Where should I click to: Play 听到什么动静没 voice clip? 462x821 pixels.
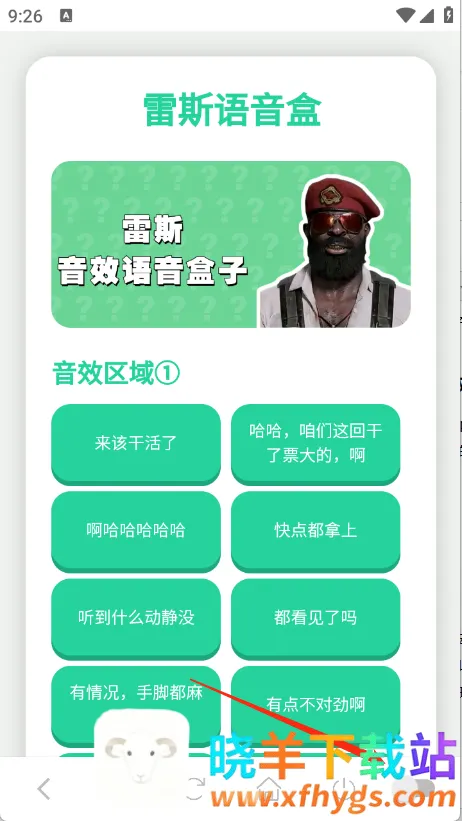pos(136,618)
